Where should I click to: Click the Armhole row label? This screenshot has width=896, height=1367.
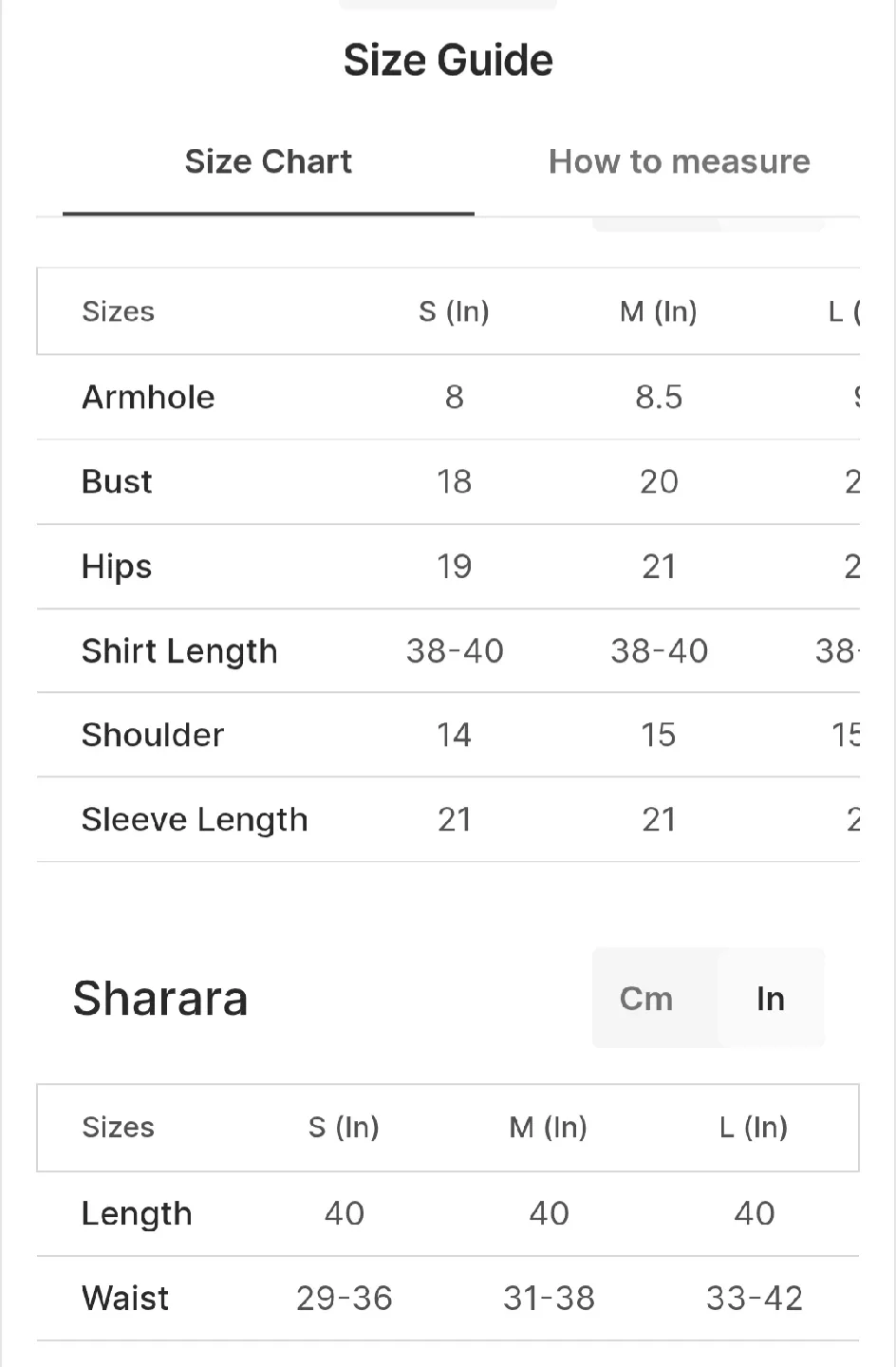coord(148,397)
